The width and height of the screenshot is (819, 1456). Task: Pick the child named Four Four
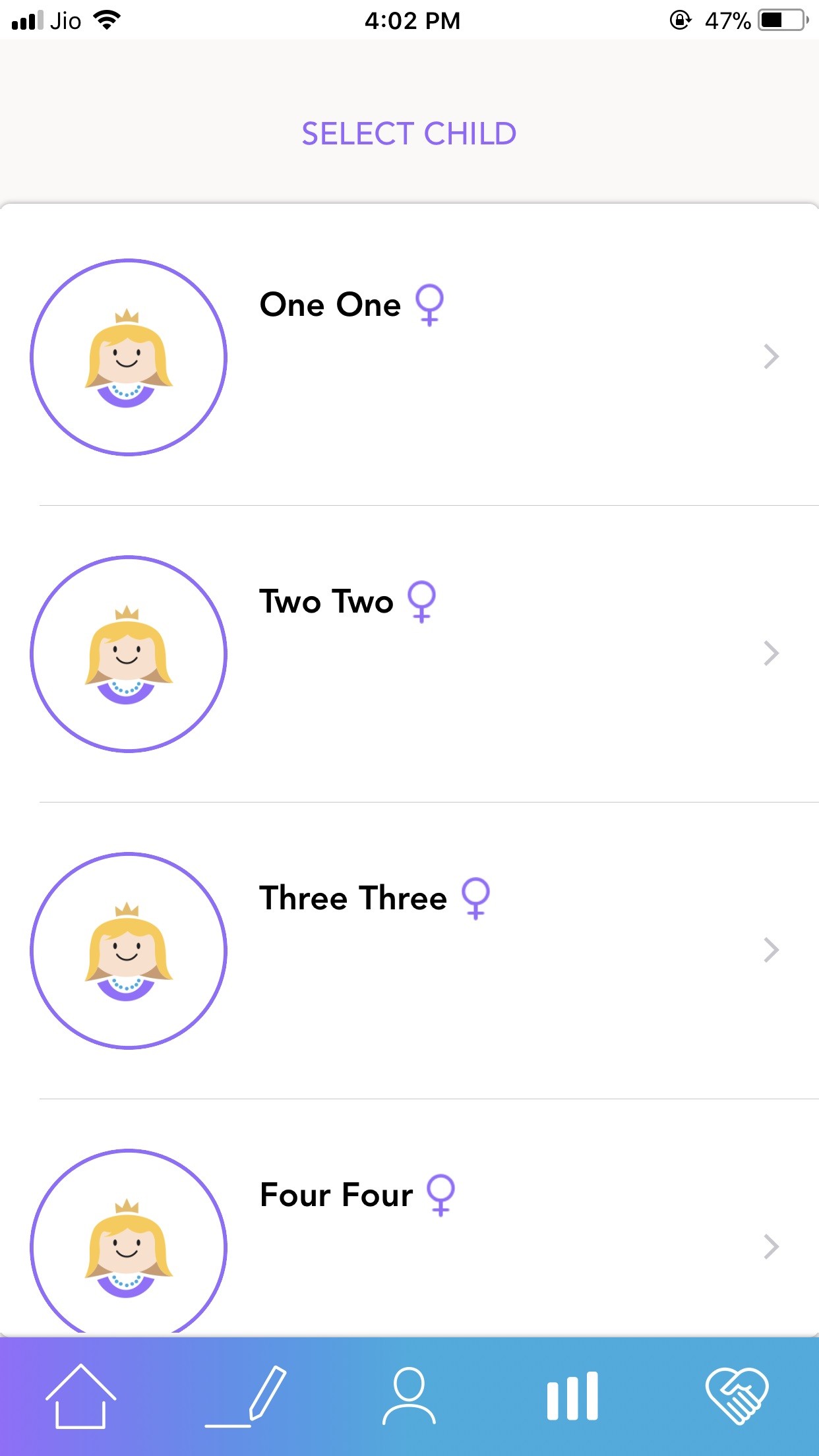click(409, 1240)
